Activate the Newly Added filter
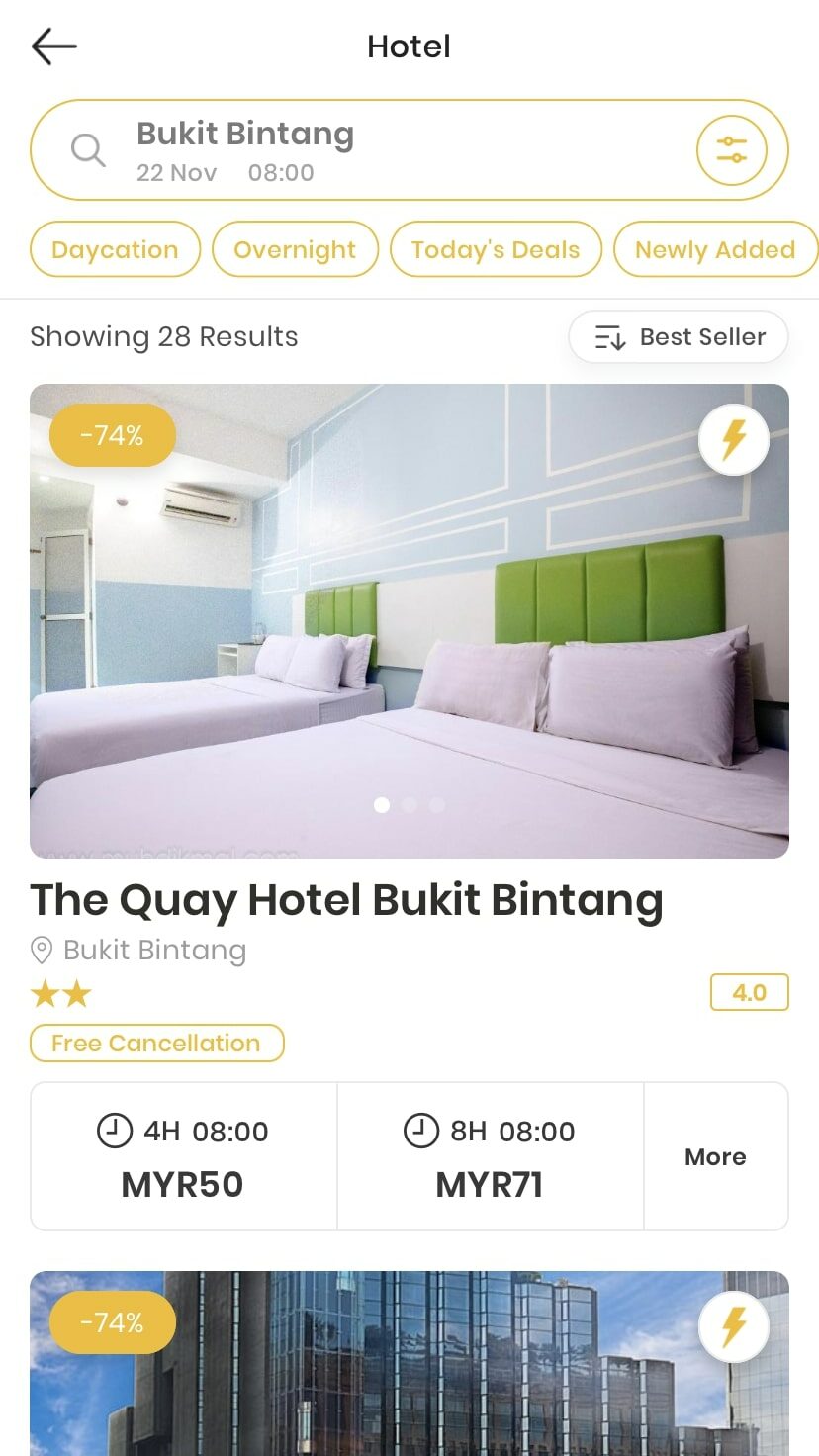Viewport: 819px width, 1456px height. click(715, 249)
